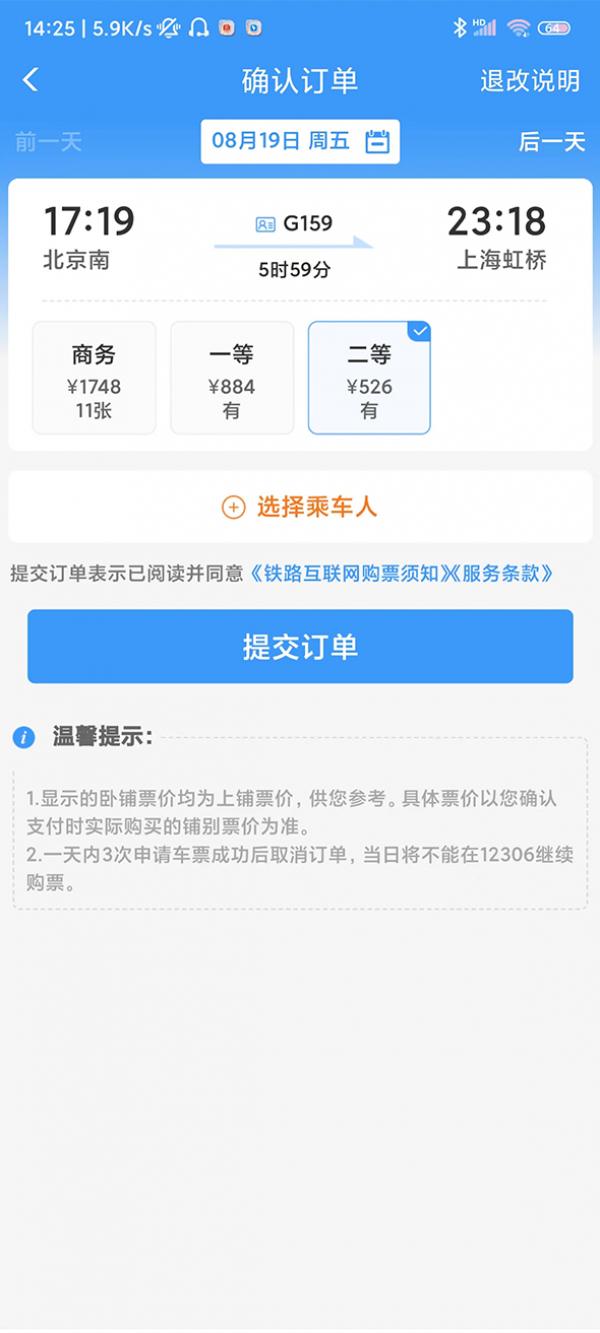
Task: Open 铁路互联网购票须知 link
Action: pyautogui.click(x=350, y=574)
